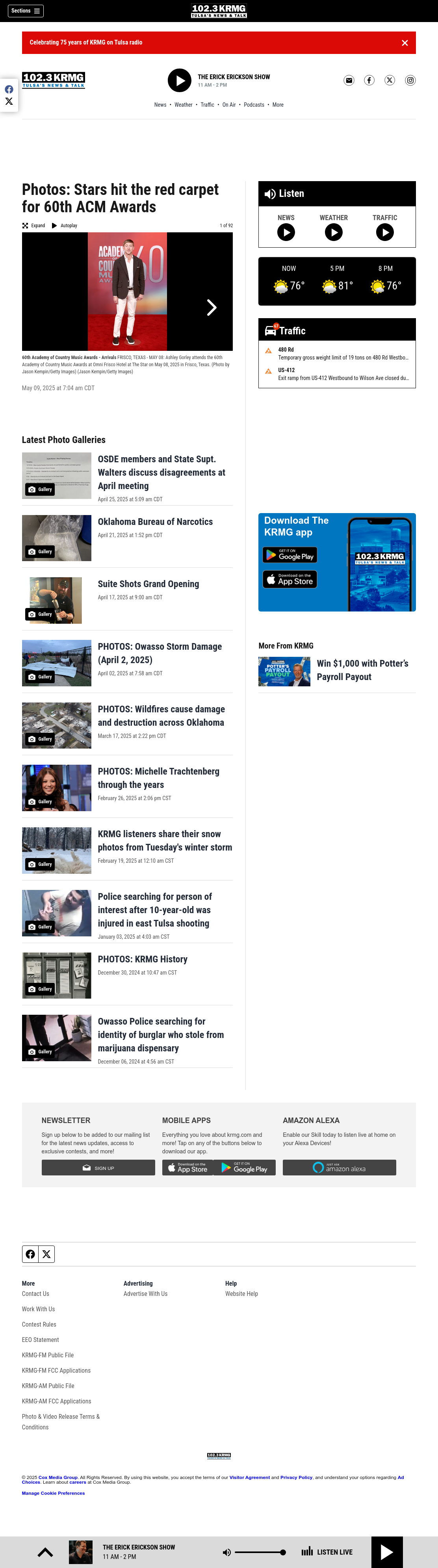Viewport: 438px width, 1568px height.
Task: Open Podcasts in the navigation menu
Action: pyautogui.click(x=254, y=105)
